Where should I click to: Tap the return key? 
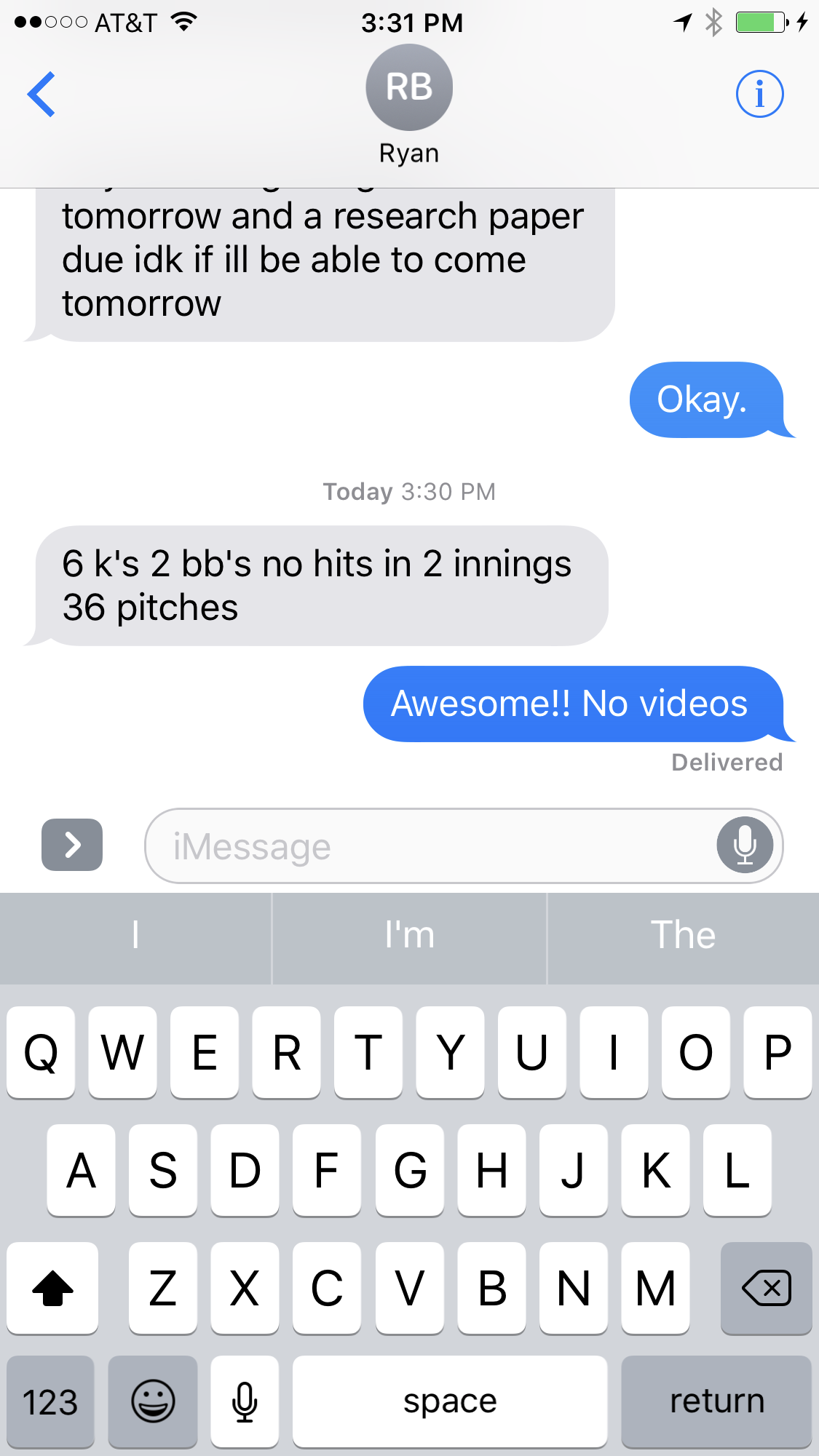pos(716,1401)
